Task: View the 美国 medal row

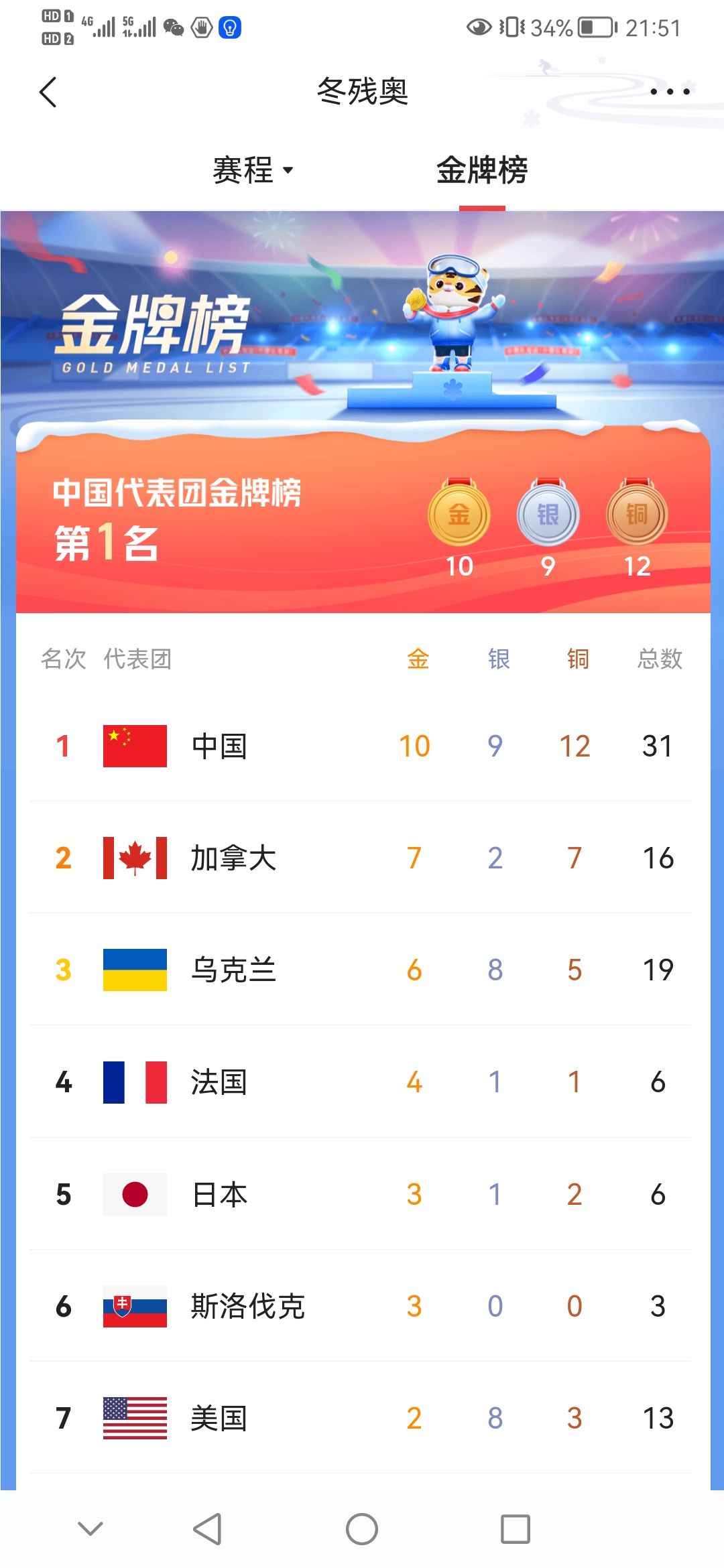Action: pos(361,1418)
